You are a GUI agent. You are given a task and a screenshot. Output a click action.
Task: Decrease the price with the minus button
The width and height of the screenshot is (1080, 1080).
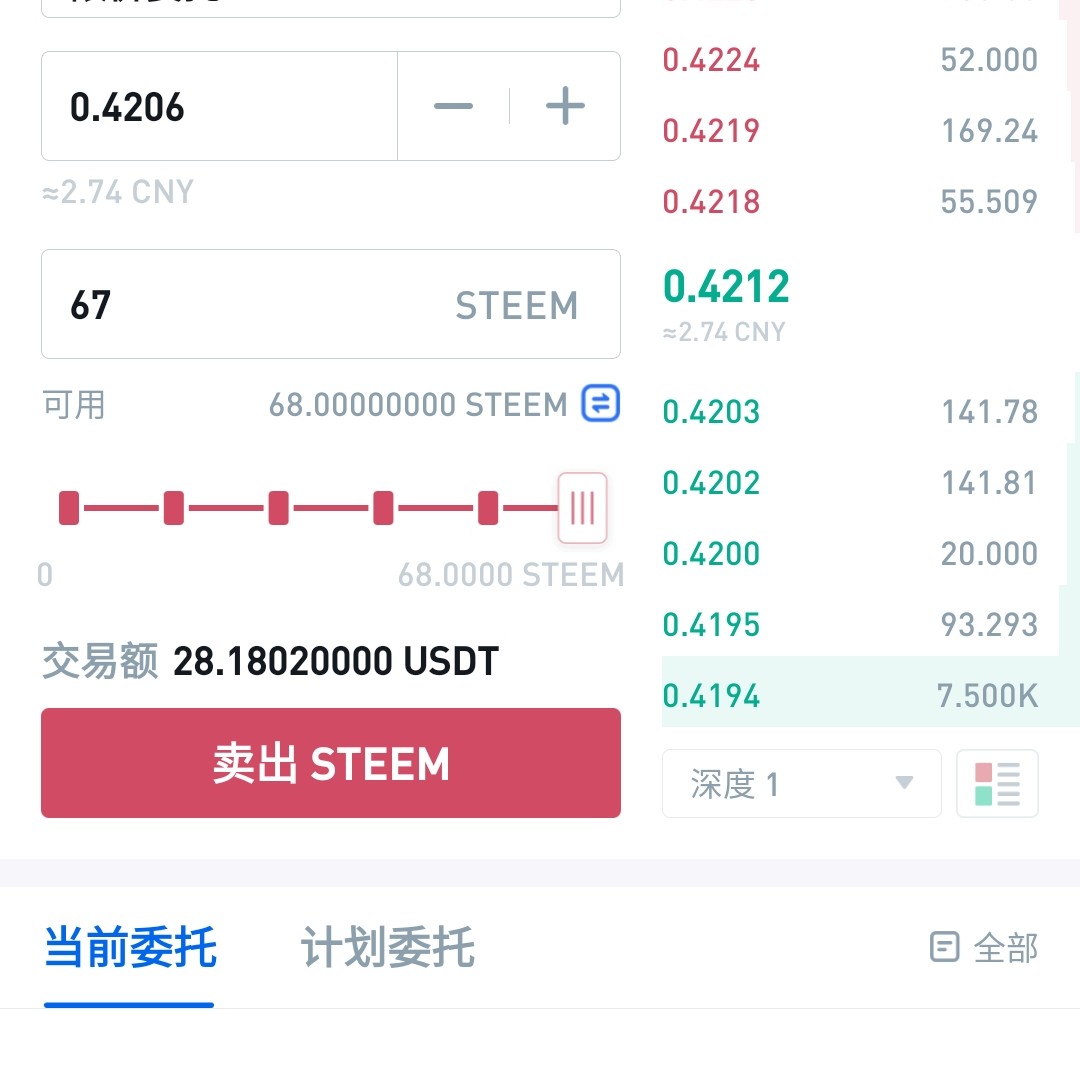point(453,106)
